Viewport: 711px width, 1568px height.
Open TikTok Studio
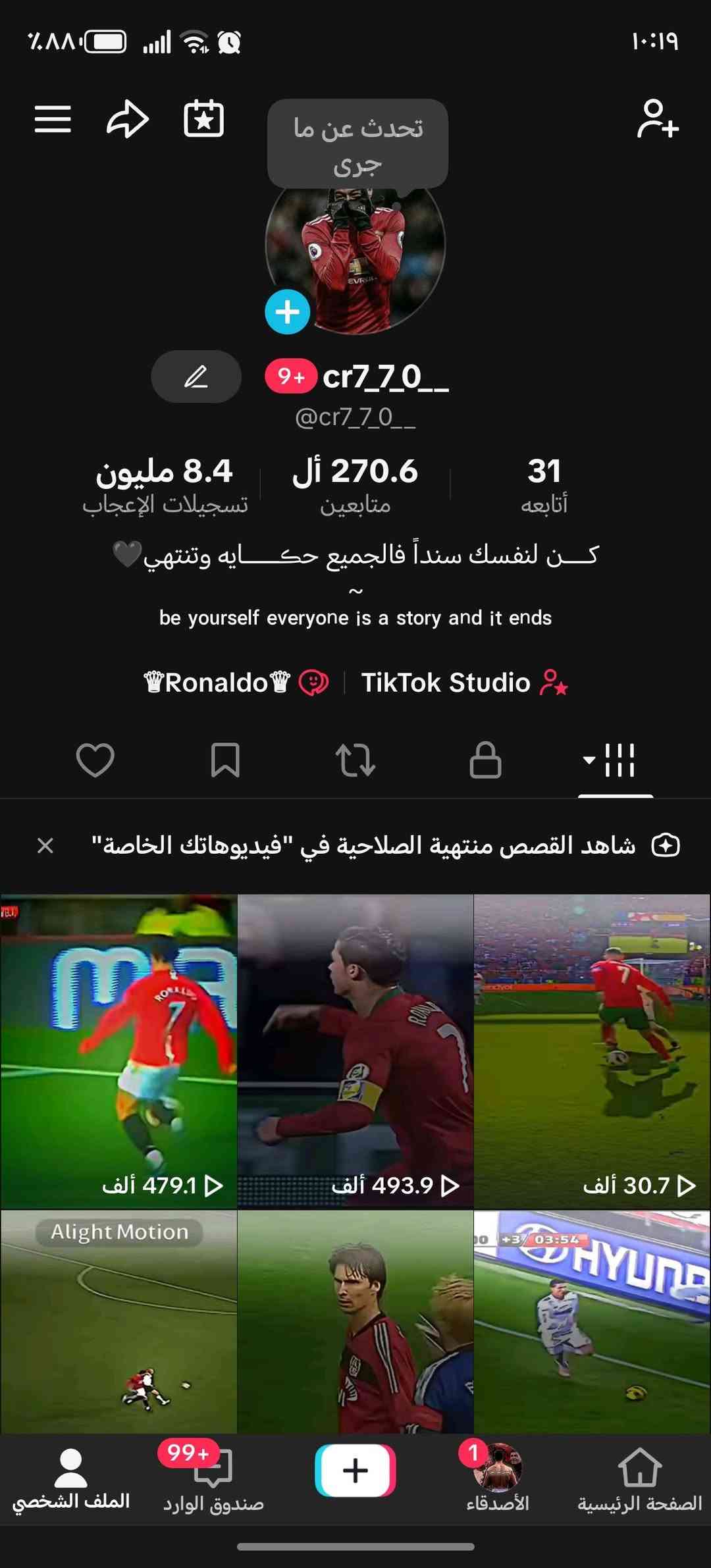click(x=463, y=683)
